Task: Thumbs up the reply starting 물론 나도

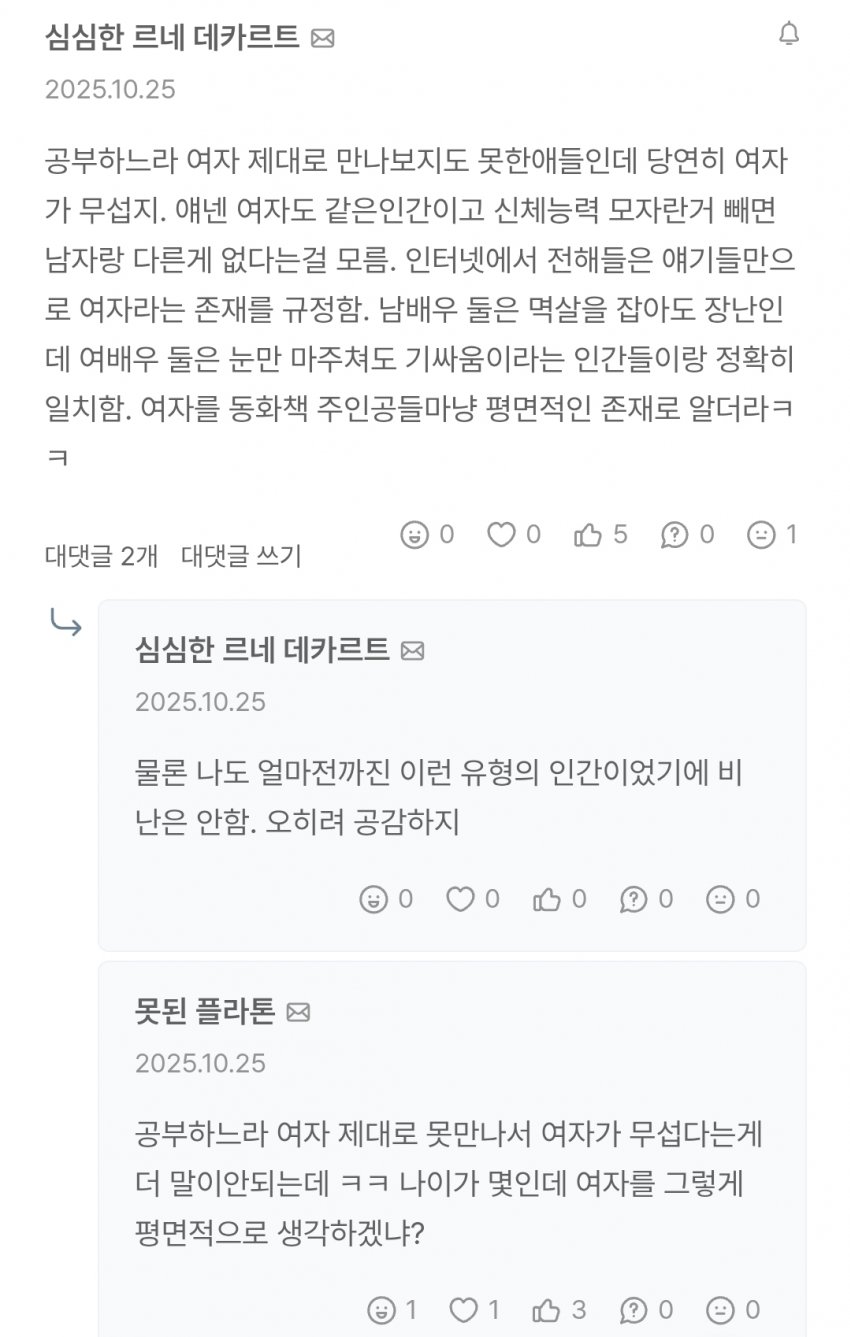Action: (546, 899)
